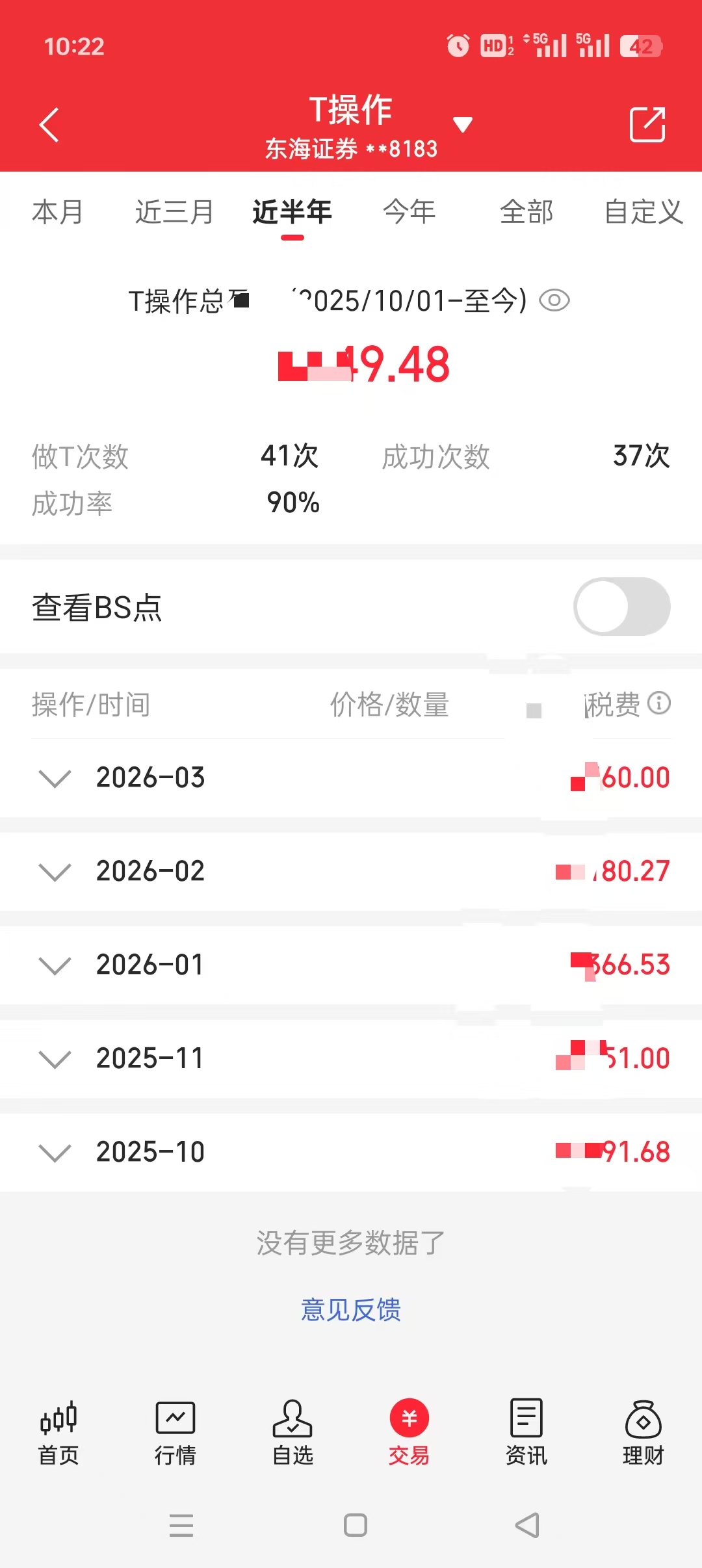Expand the 2026-01 month row

click(351, 965)
